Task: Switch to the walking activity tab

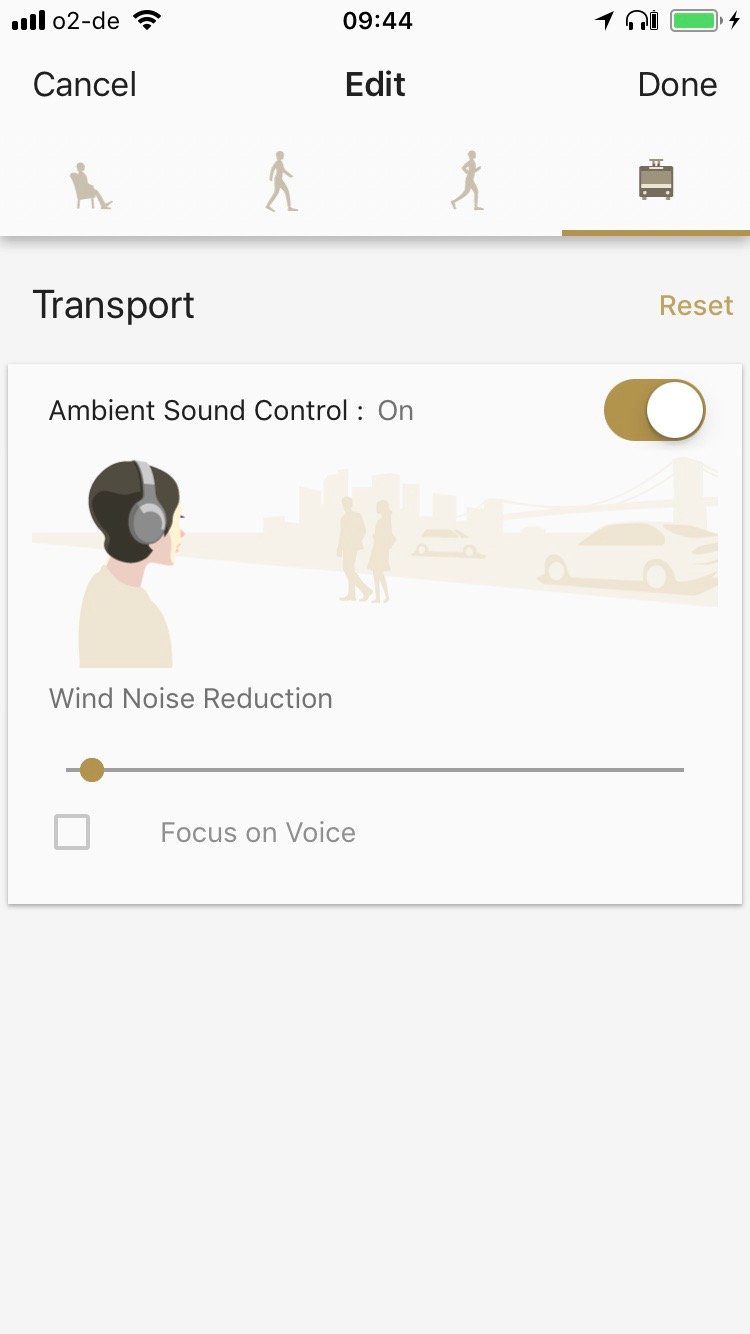Action: (x=281, y=182)
